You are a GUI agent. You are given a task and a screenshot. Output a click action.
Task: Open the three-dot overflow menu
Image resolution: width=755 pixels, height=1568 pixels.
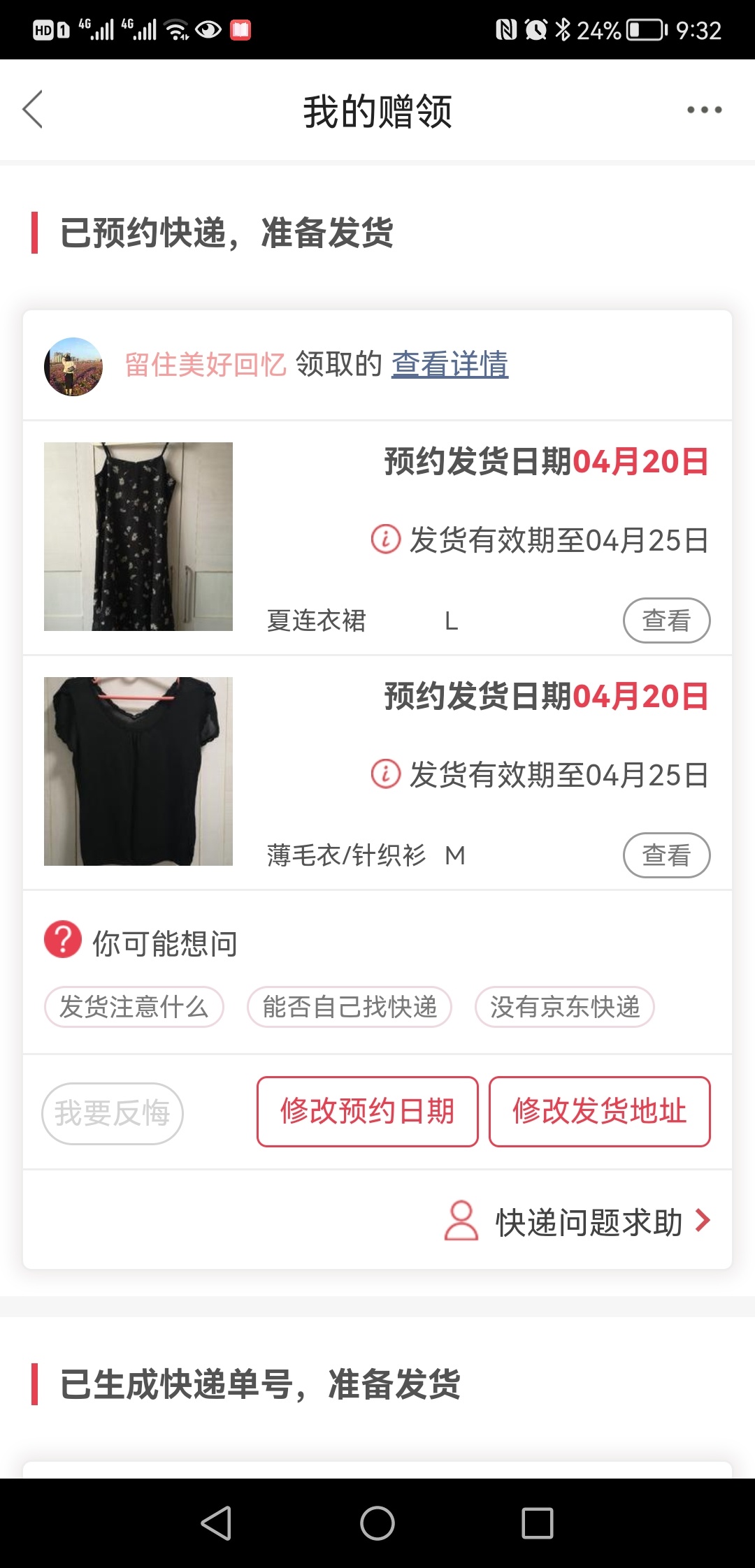point(704,110)
